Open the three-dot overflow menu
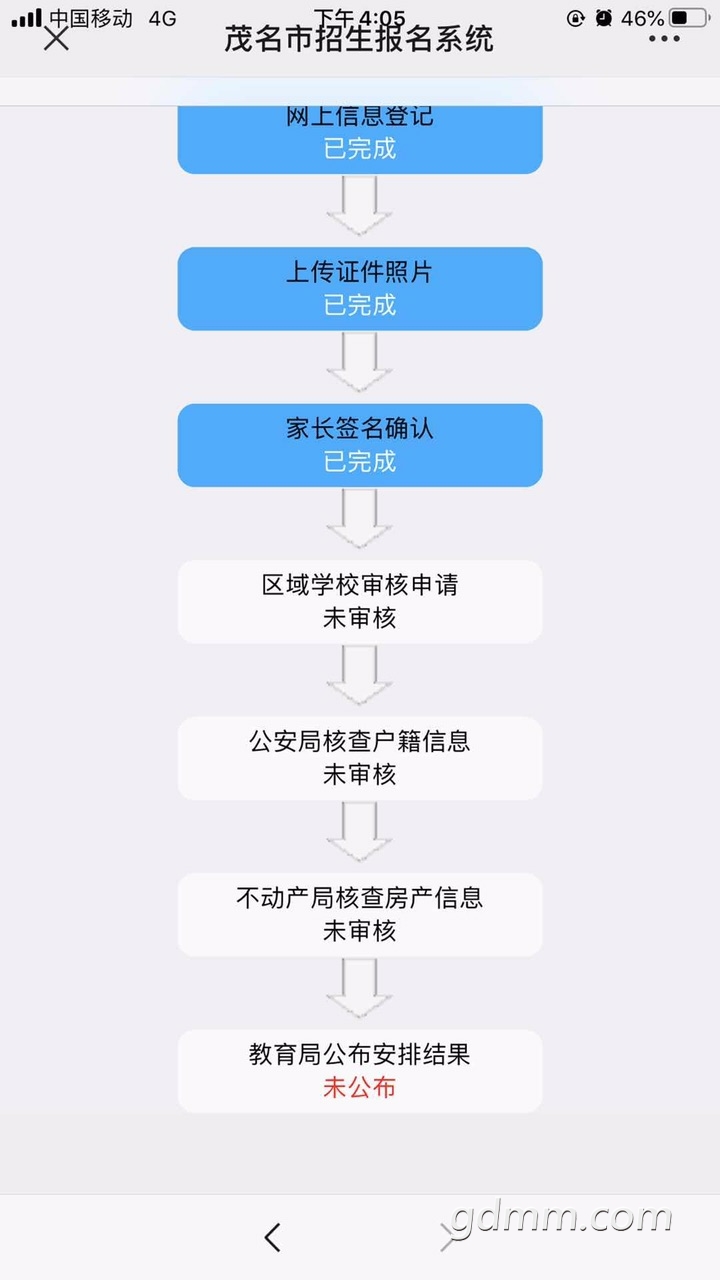 pos(664,40)
